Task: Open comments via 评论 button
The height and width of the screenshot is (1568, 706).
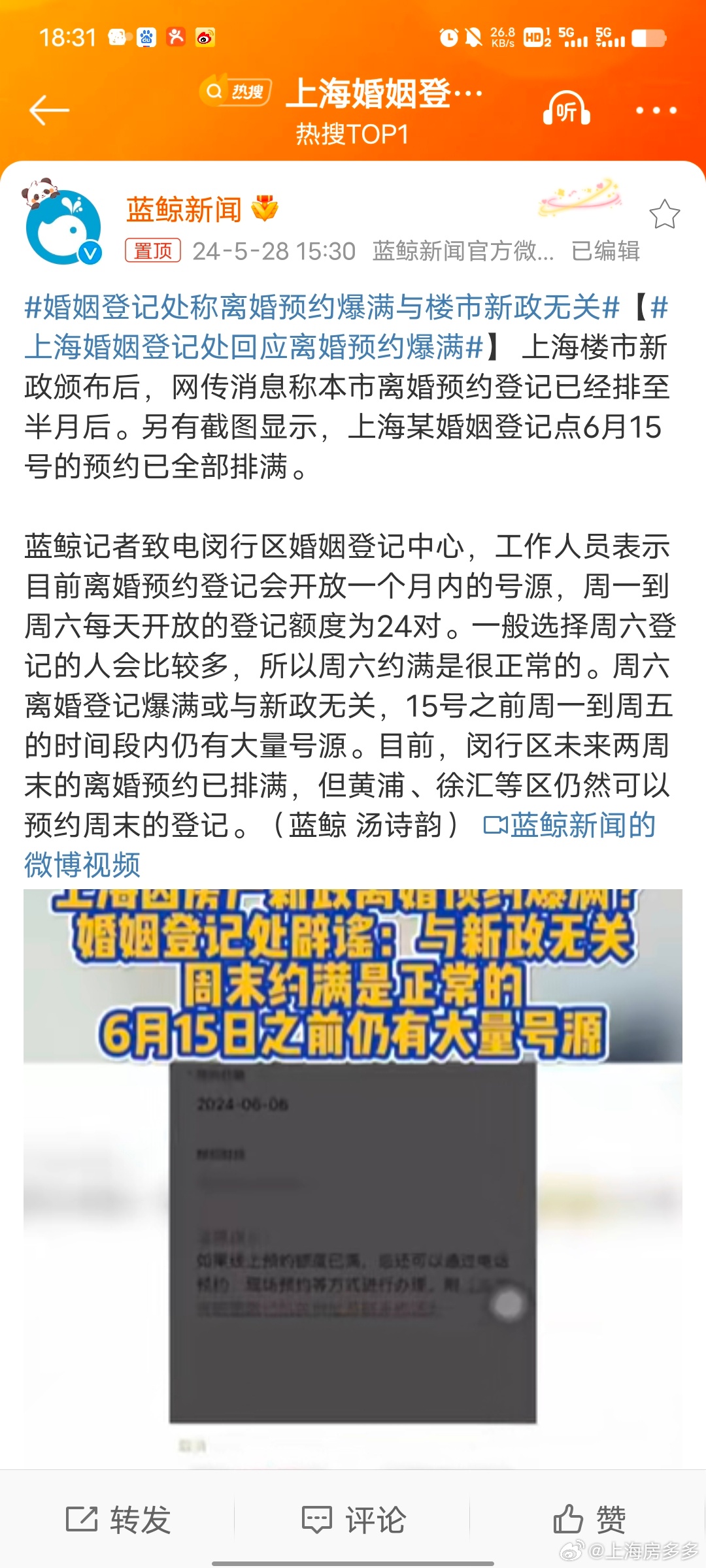Action: (x=354, y=1519)
